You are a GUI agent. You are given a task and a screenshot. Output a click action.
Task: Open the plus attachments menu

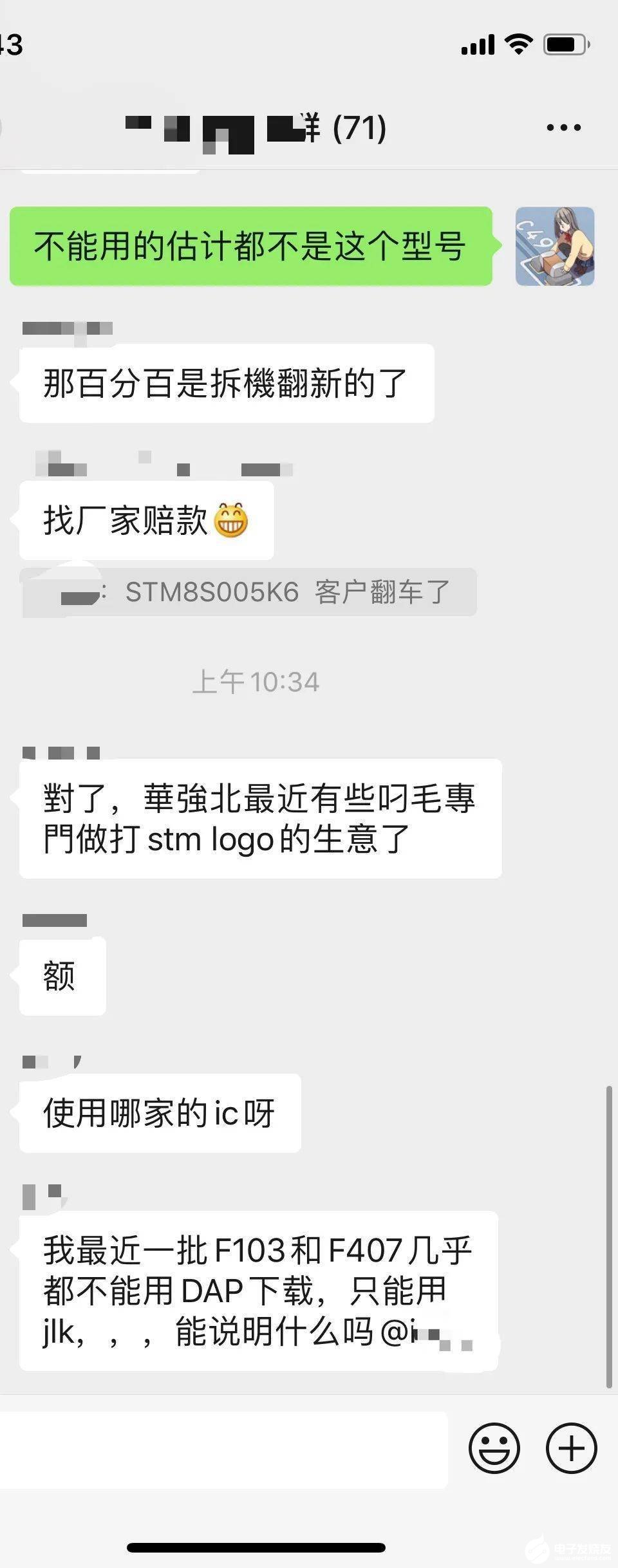[x=571, y=1448]
